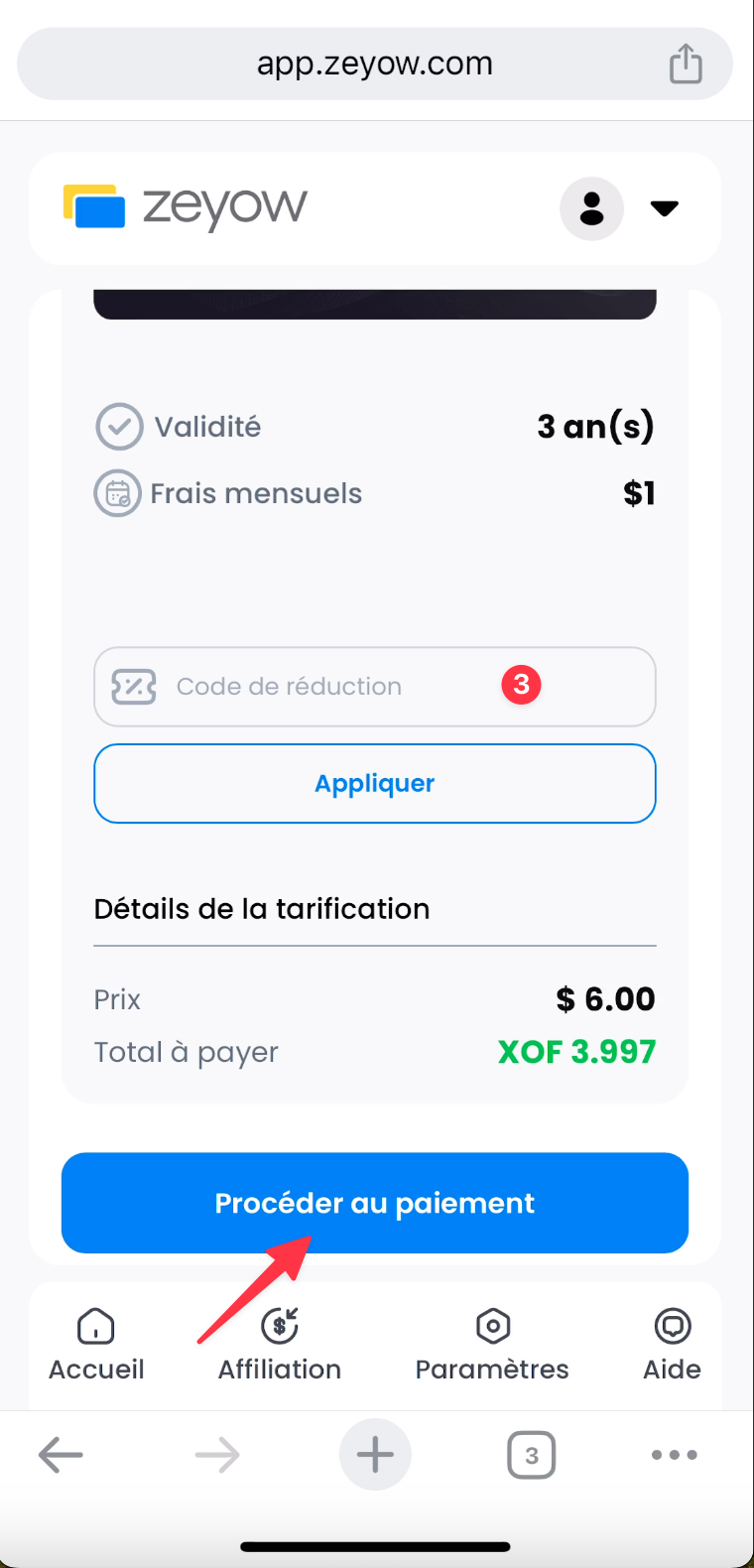754x1568 pixels.
Task: Go to the Accueil tab
Action: coord(96,1346)
